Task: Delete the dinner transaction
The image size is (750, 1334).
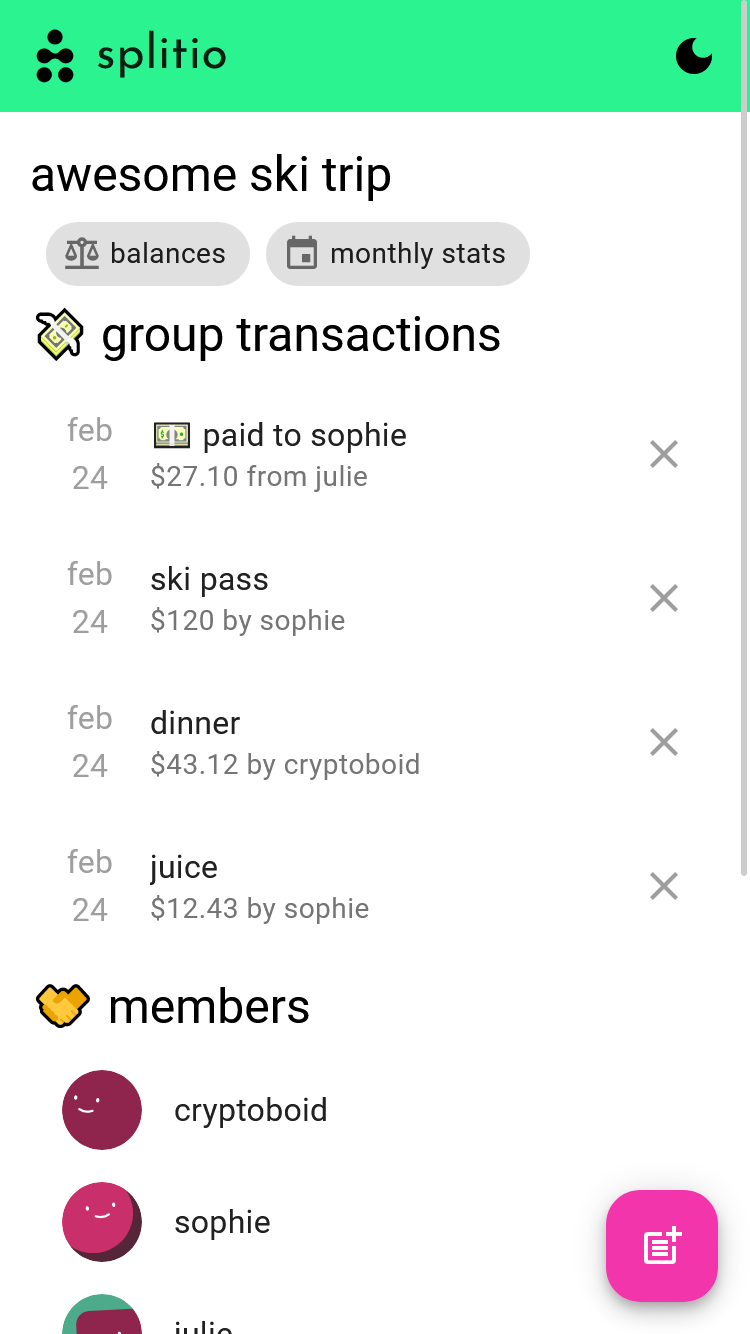Action: click(664, 742)
